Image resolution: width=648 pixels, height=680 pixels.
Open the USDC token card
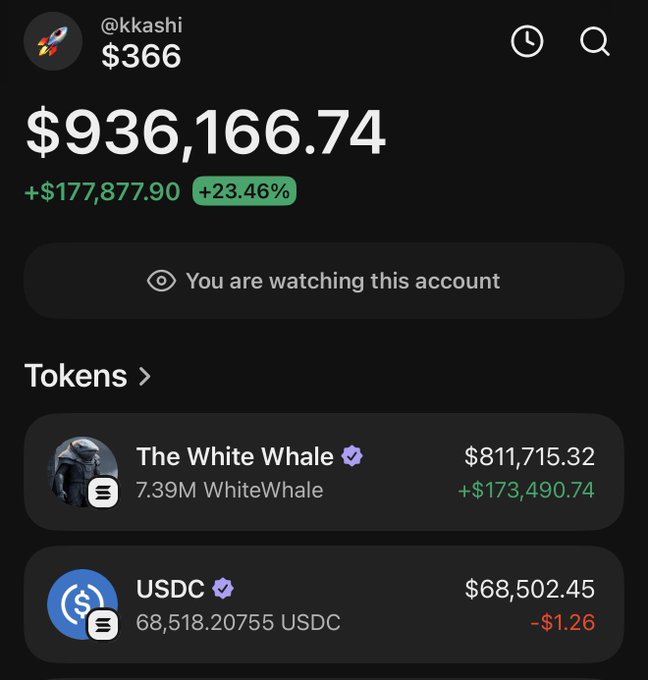click(x=323, y=604)
